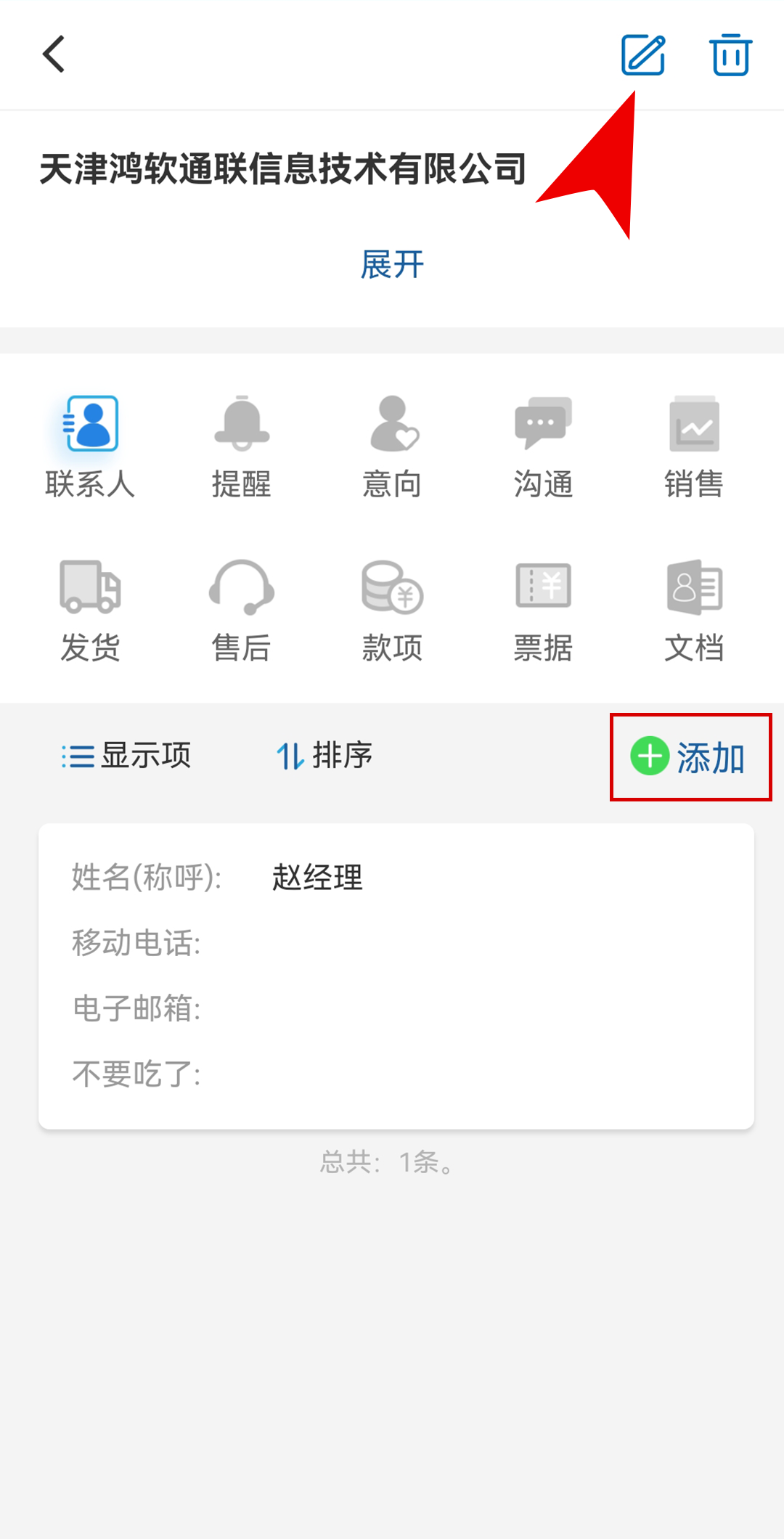The height and width of the screenshot is (1539, 784).
Task: Open the 文档 section
Action: 694,611
